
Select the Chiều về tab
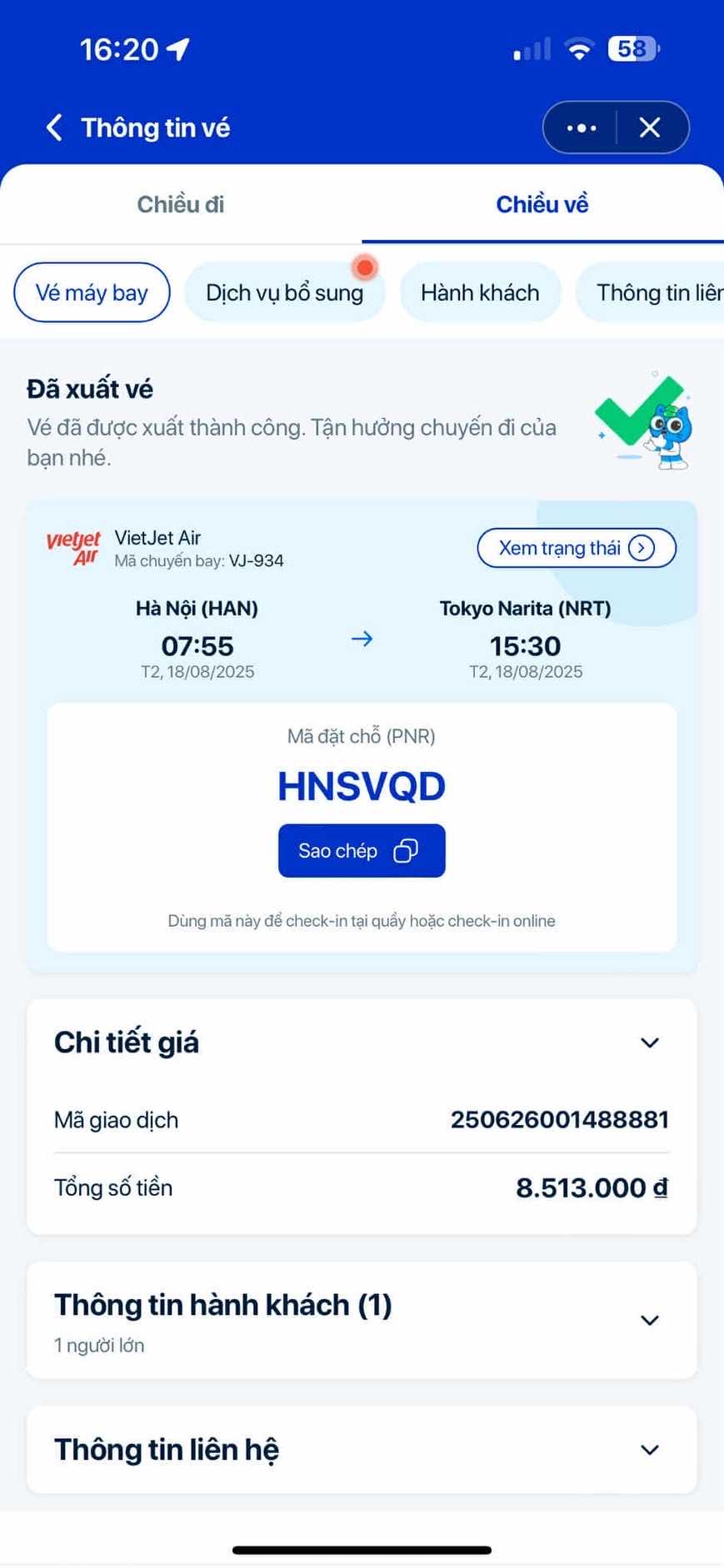[x=542, y=204]
